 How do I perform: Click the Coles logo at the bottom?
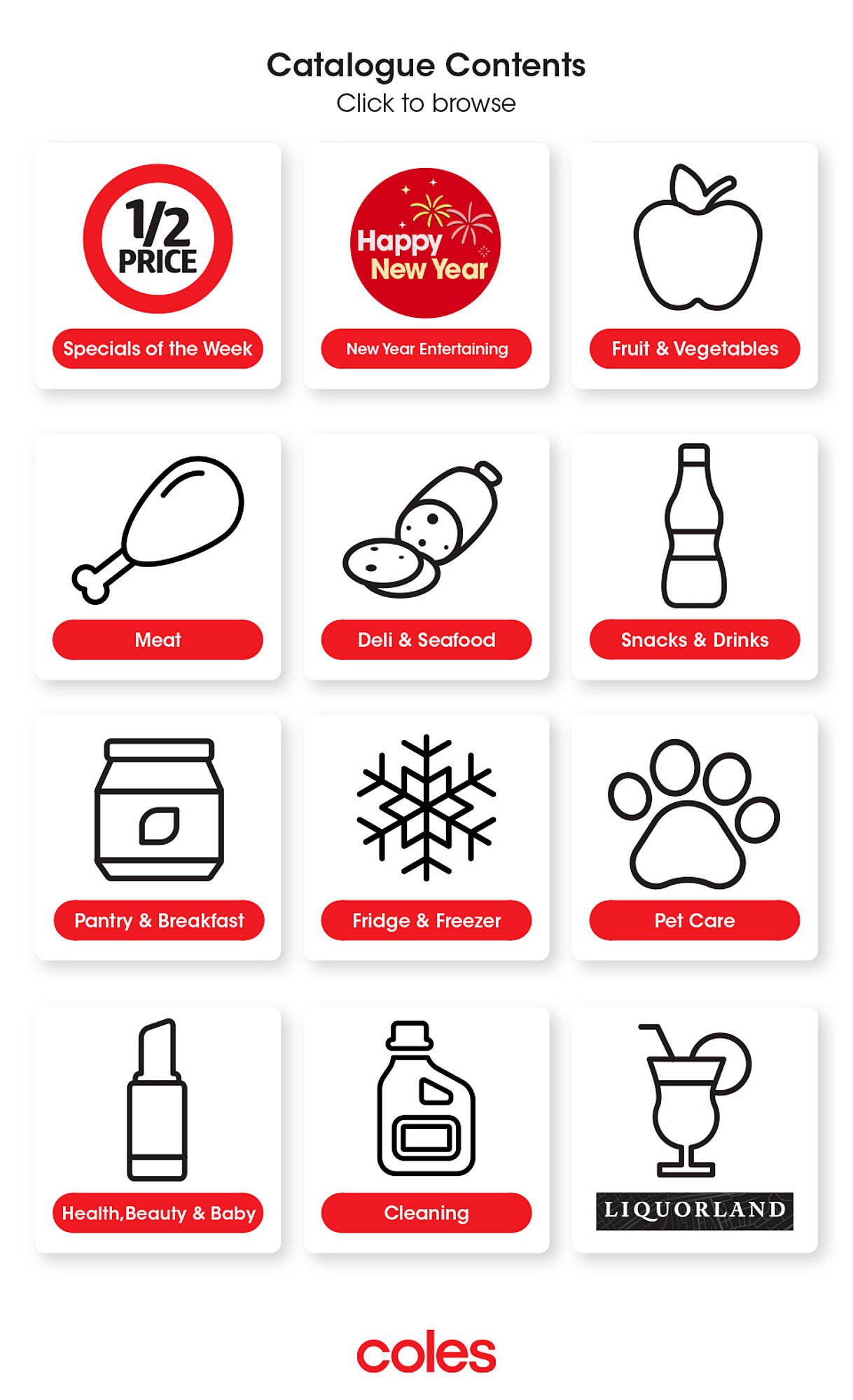pos(426,1351)
